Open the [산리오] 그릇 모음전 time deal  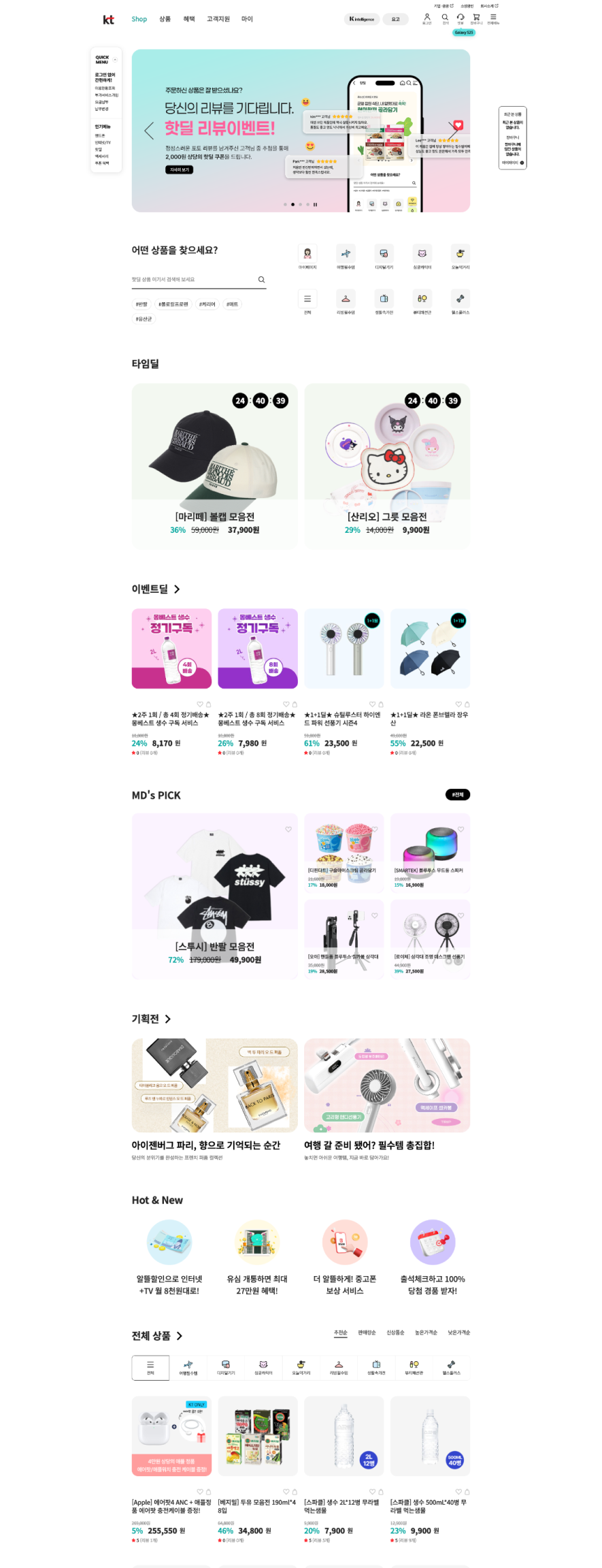[x=387, y=466]
